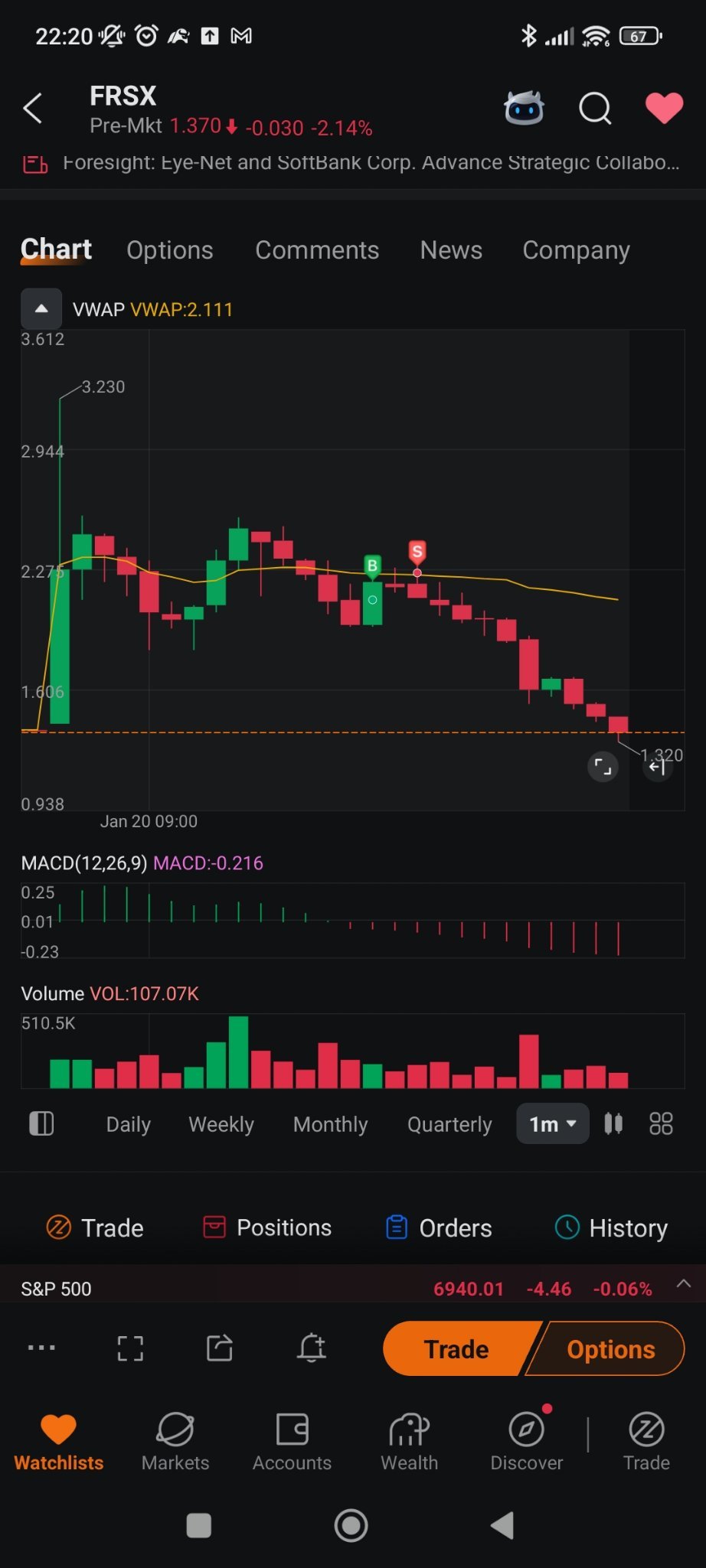
Task: Set a price alert with the bell icon
Action: [312, 1348]
